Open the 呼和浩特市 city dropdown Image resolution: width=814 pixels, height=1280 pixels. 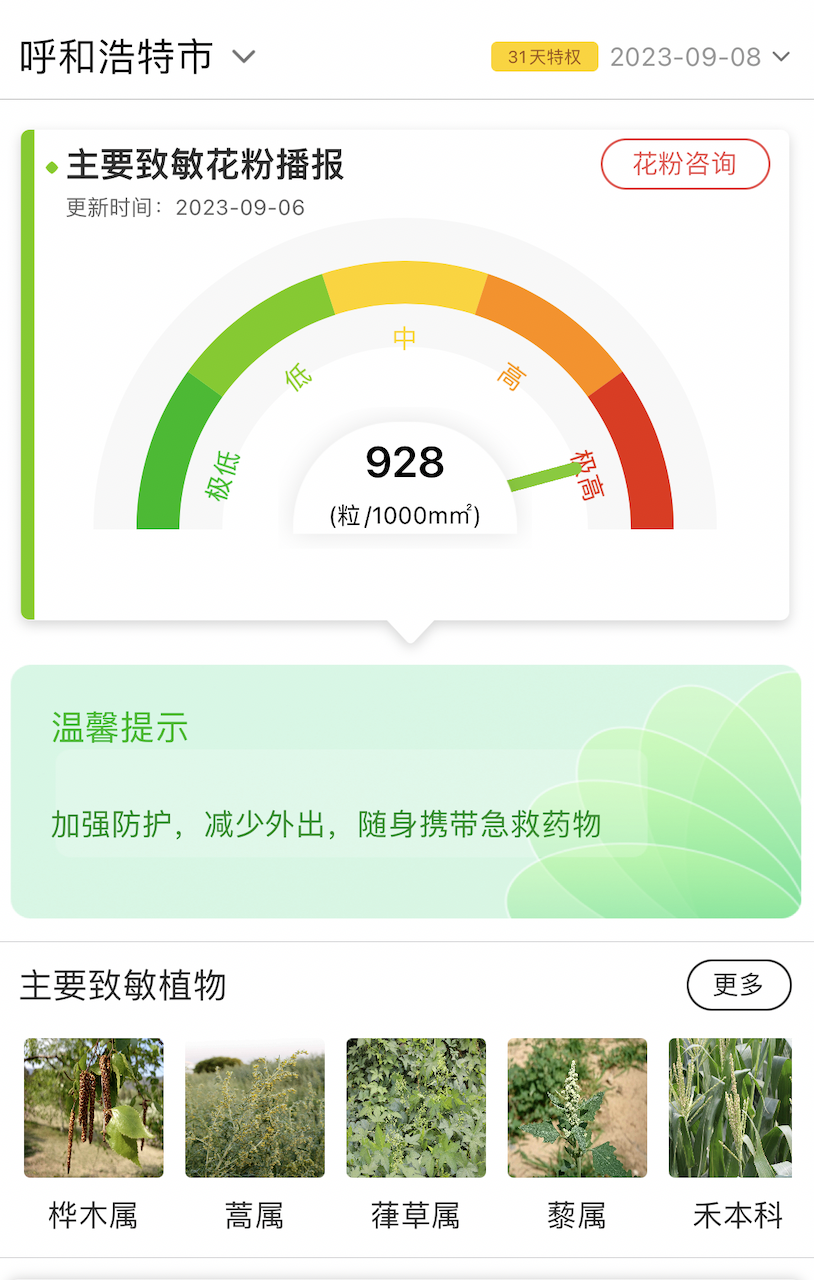pos(138,57)
